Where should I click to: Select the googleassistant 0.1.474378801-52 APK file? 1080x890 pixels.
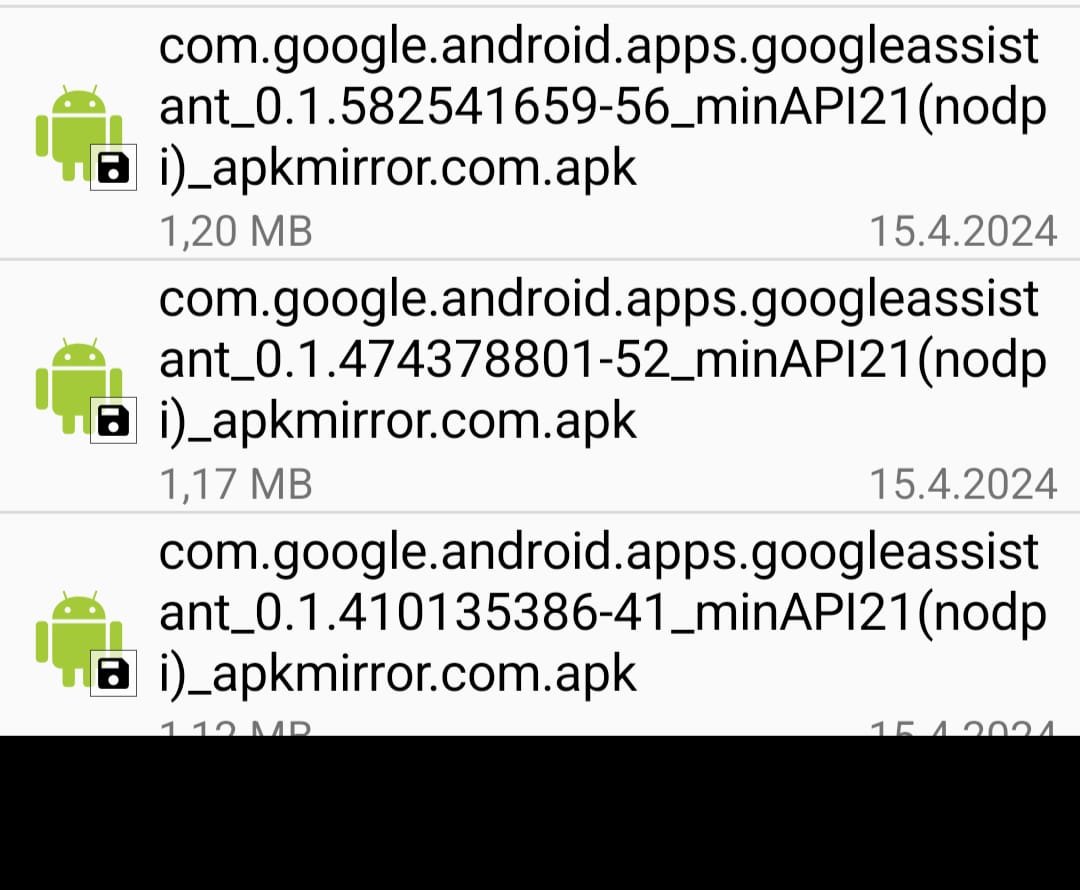click(600, 360)
